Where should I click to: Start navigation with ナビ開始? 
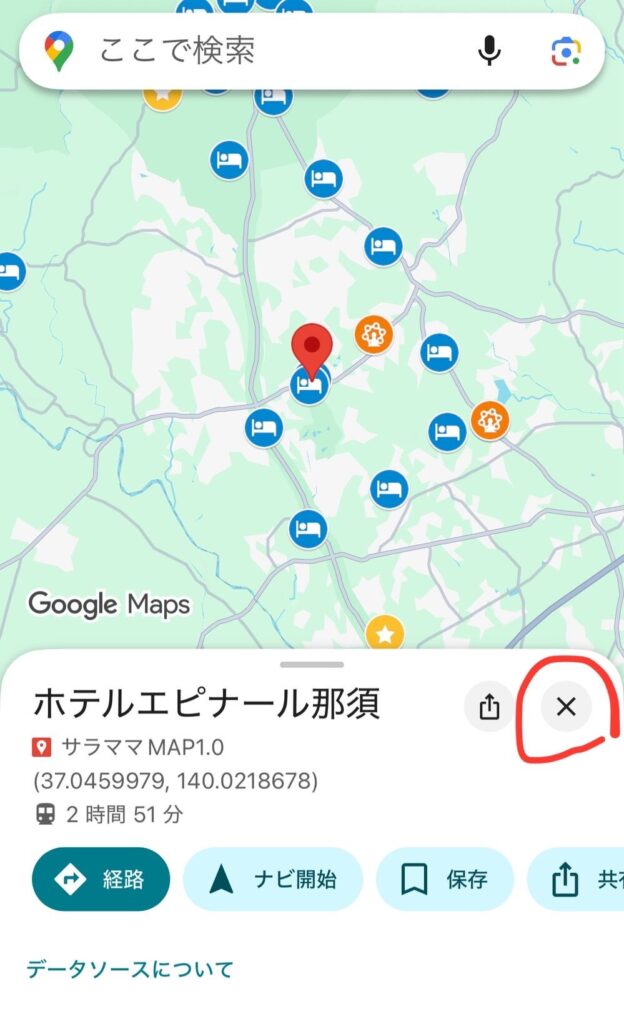click(272, 879)
